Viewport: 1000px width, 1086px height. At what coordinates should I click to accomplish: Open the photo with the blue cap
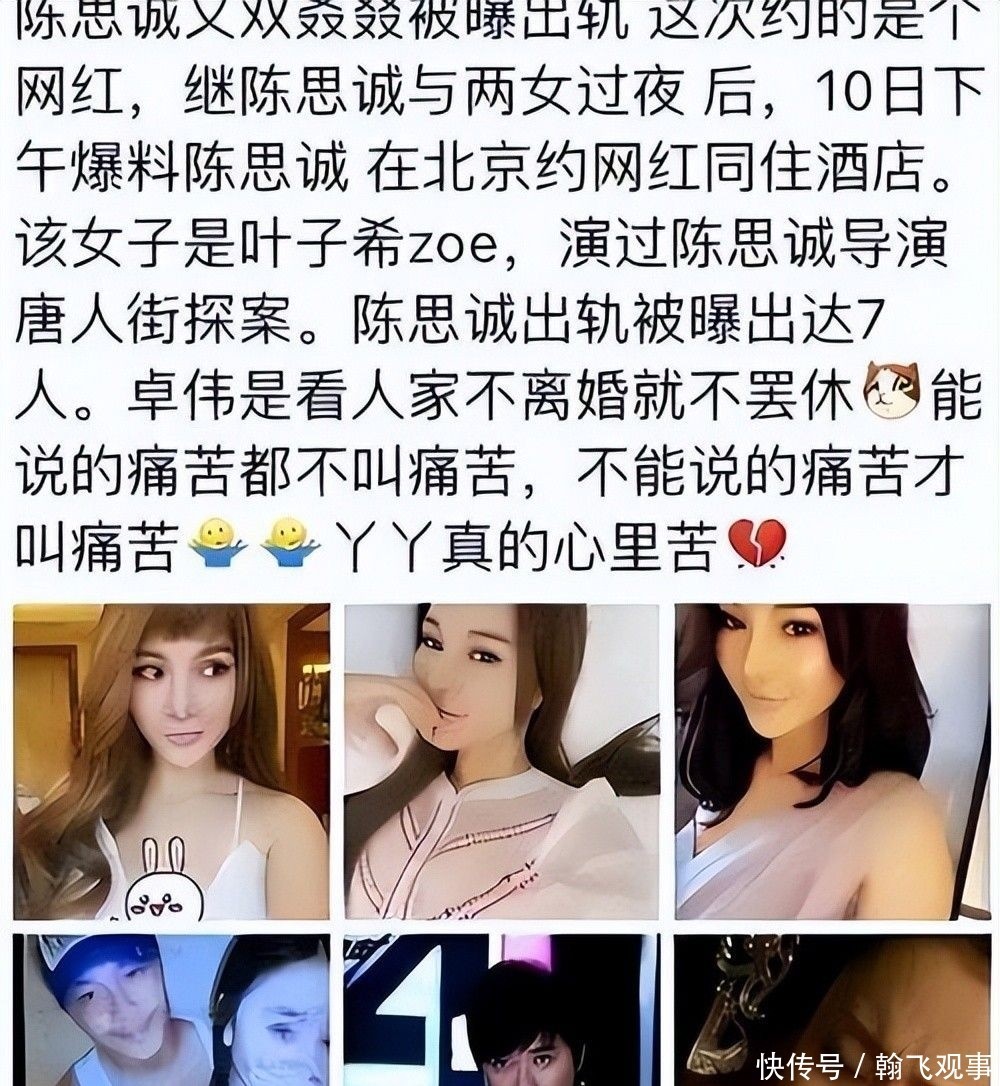[x=171, y=1008]
